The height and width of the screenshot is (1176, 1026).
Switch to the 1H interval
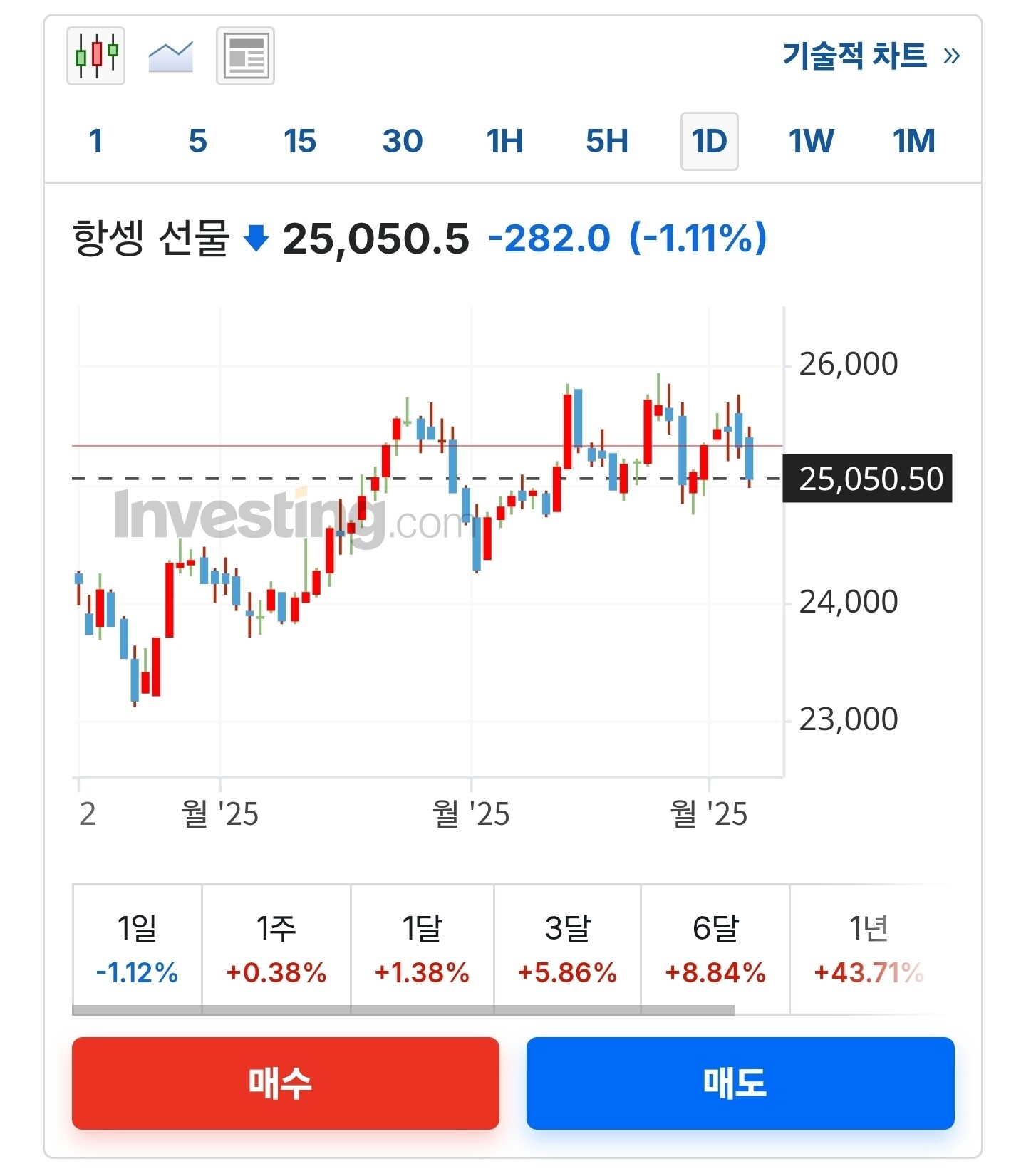[504, 141]
